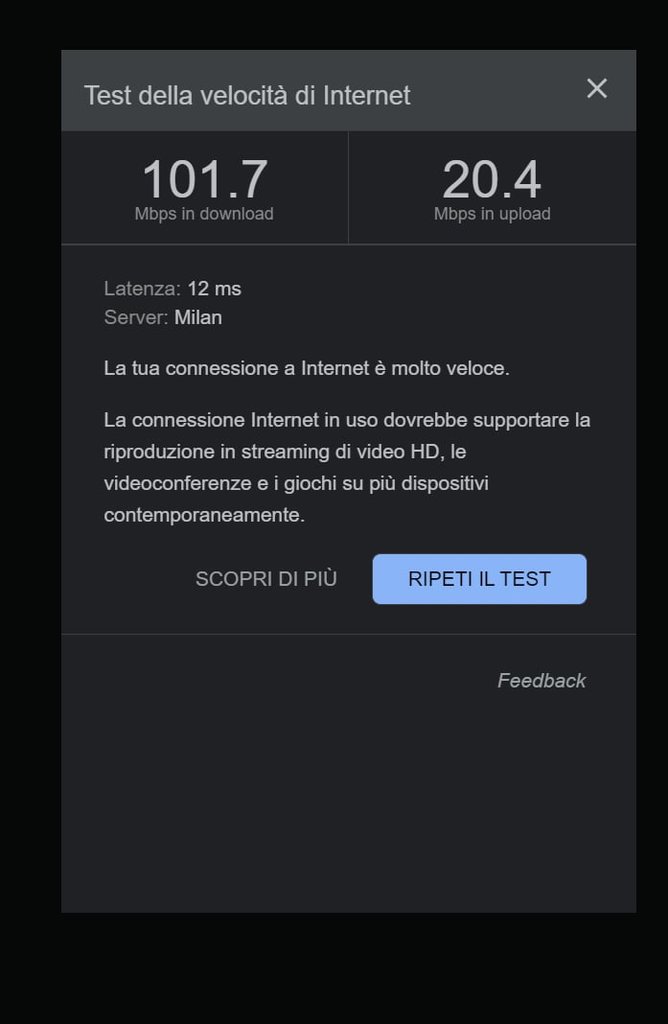Viewport: 668px width, 1024px height.
Task: Close the Internet speed test dialog
Action: tap(597, 89)
